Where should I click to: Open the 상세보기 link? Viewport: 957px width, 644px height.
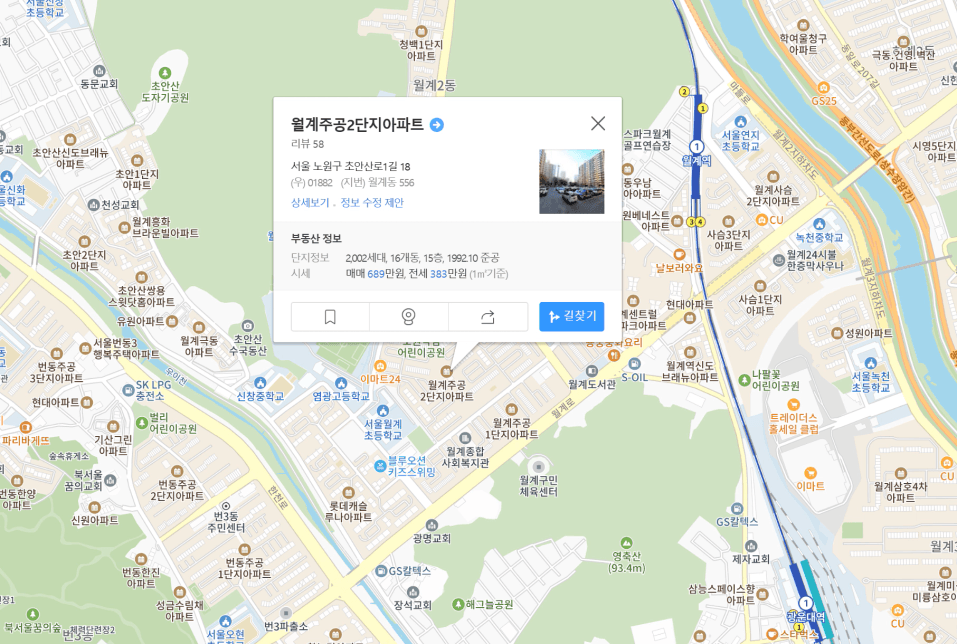pos(309,203)
